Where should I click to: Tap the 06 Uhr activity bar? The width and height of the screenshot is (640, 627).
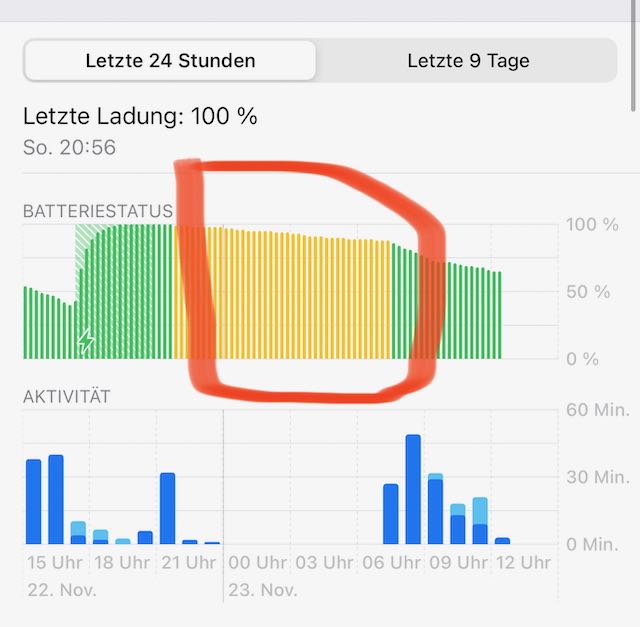point(391,514)
